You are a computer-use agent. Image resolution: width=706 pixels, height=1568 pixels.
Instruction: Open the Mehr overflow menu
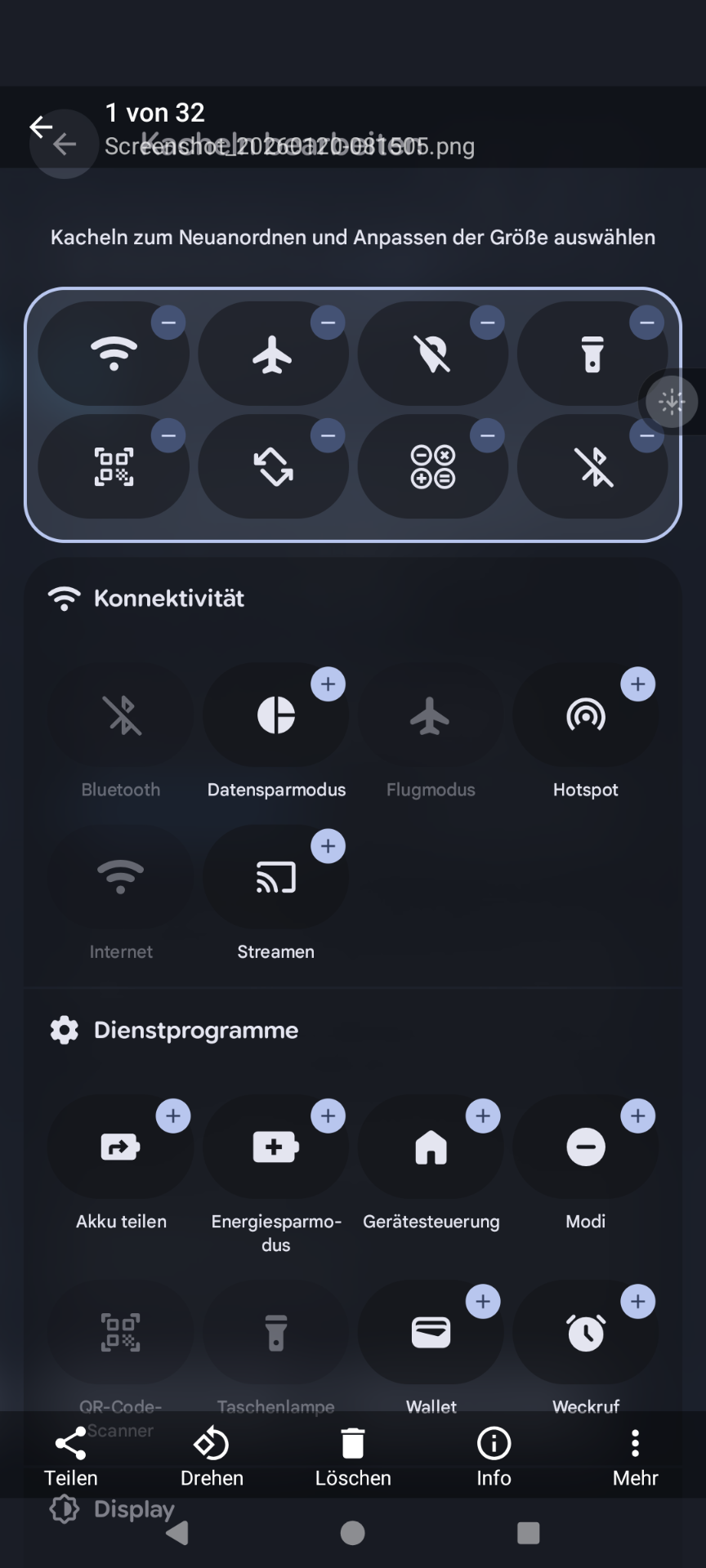point(635,1457)
